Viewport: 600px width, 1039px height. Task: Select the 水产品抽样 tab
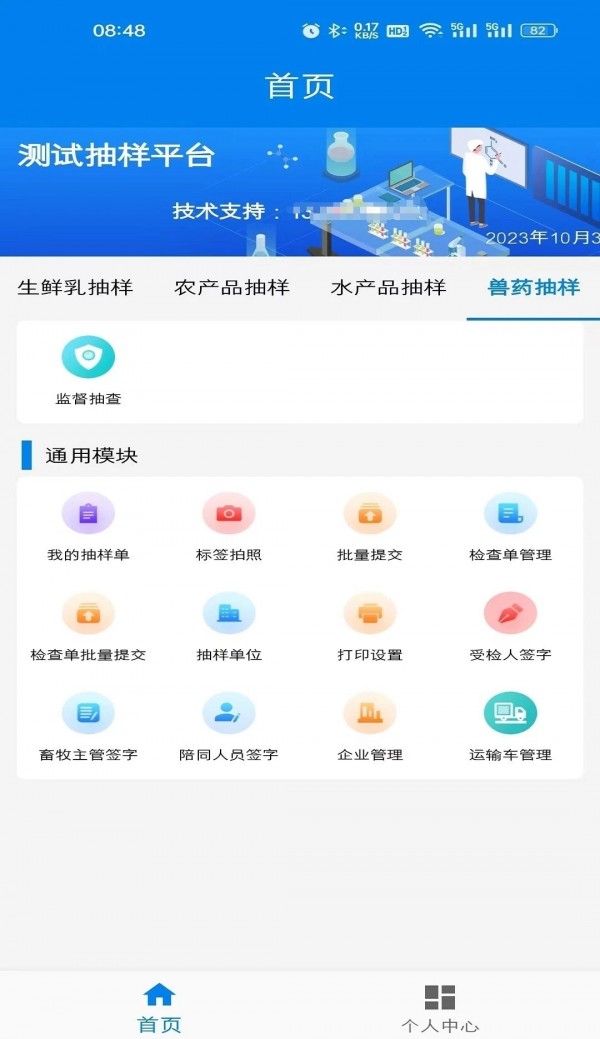[x=388, y=288]
